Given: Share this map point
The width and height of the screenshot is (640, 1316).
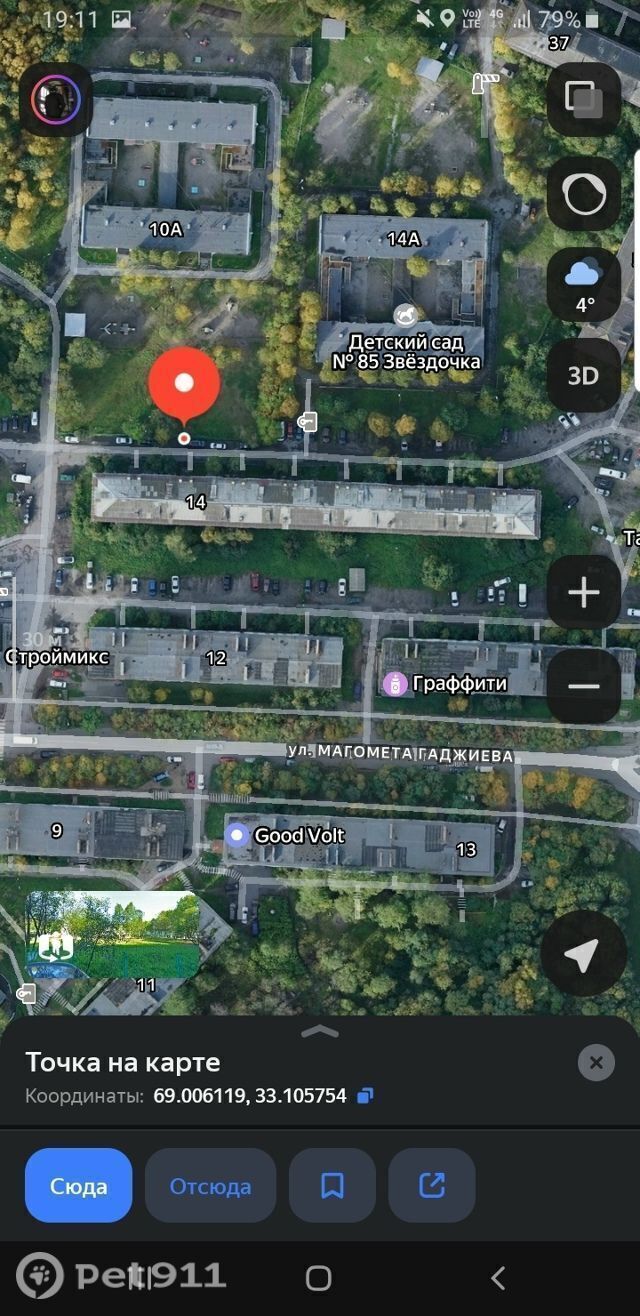Looking at the screenshot, I should 432,1186.
